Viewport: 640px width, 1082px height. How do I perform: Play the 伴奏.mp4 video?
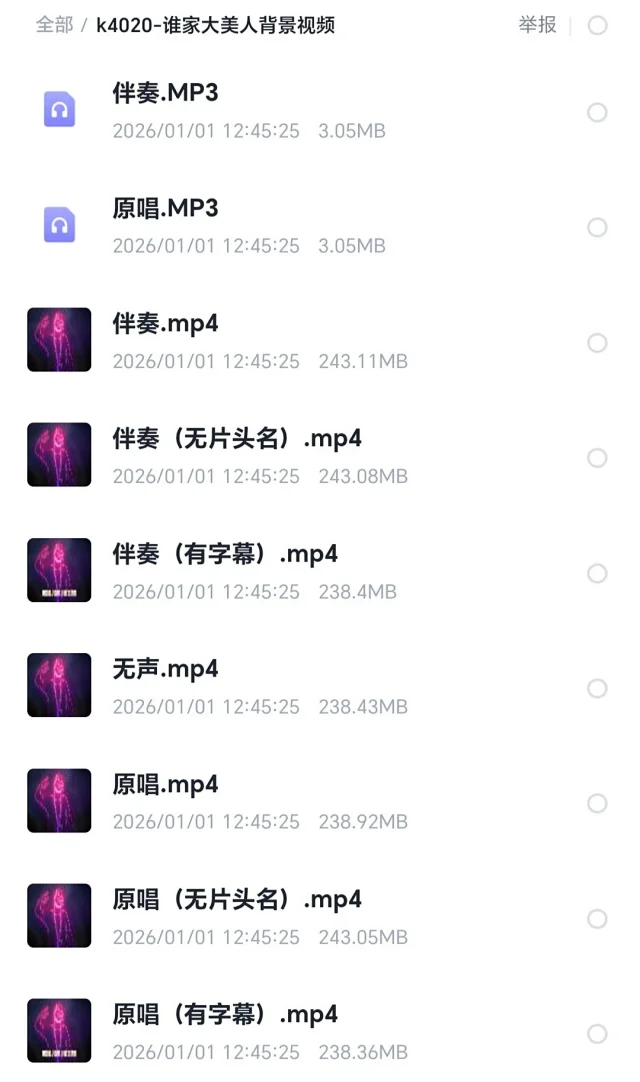(x=165, y=324)
